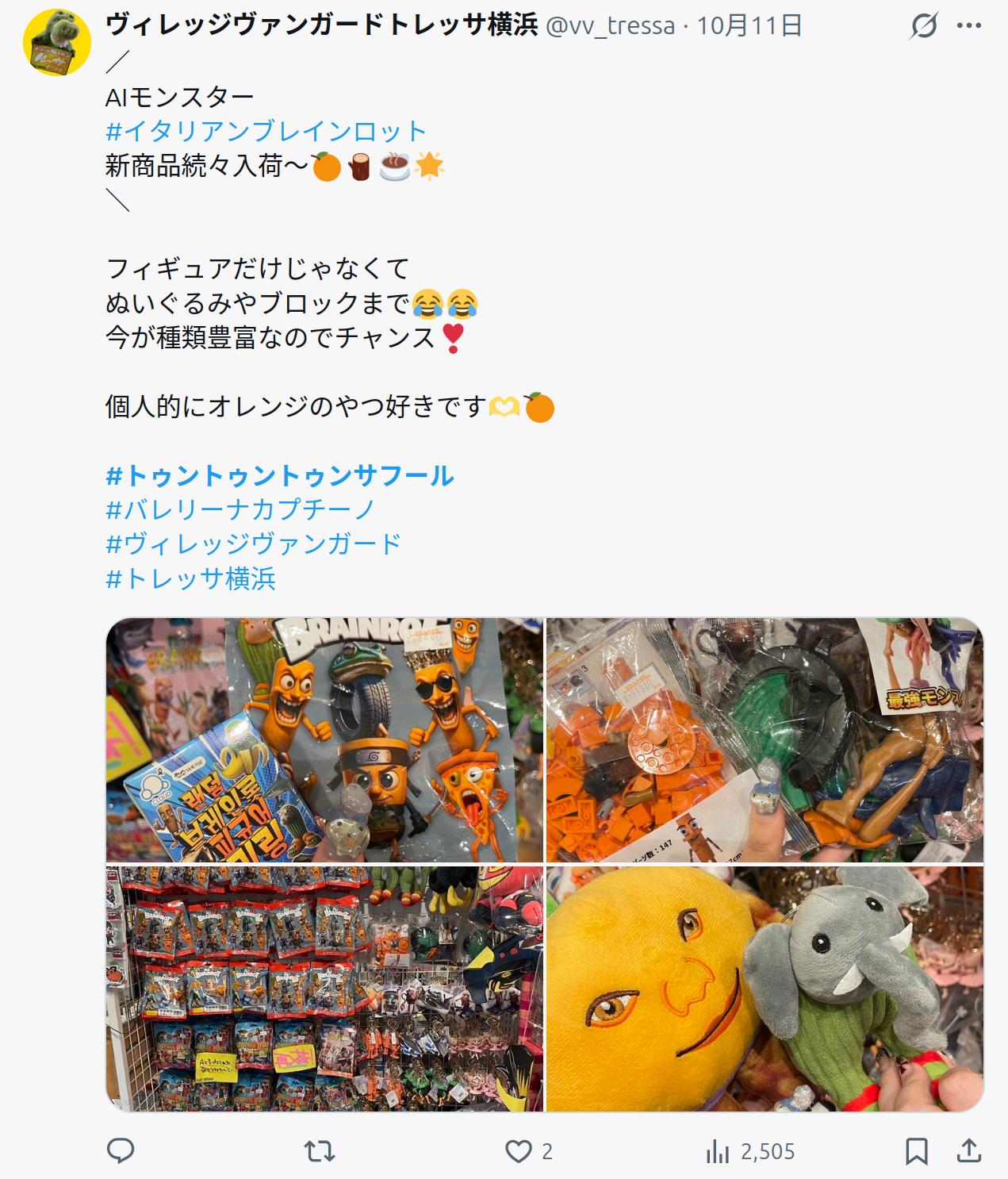View the orange block set photo
The image size is (1008, 1179).
pyautogui.click(x=765, y=739)
